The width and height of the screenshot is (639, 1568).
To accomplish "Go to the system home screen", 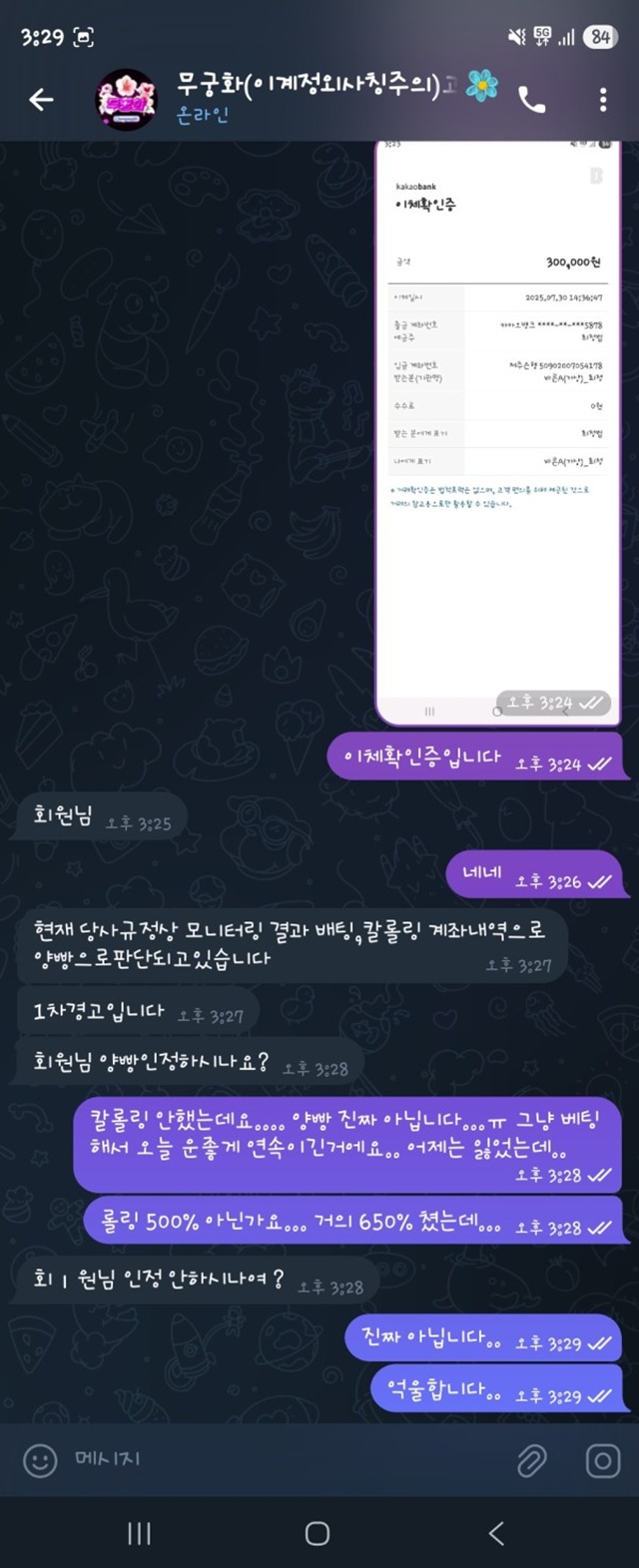I will (x=318, y=1533).
